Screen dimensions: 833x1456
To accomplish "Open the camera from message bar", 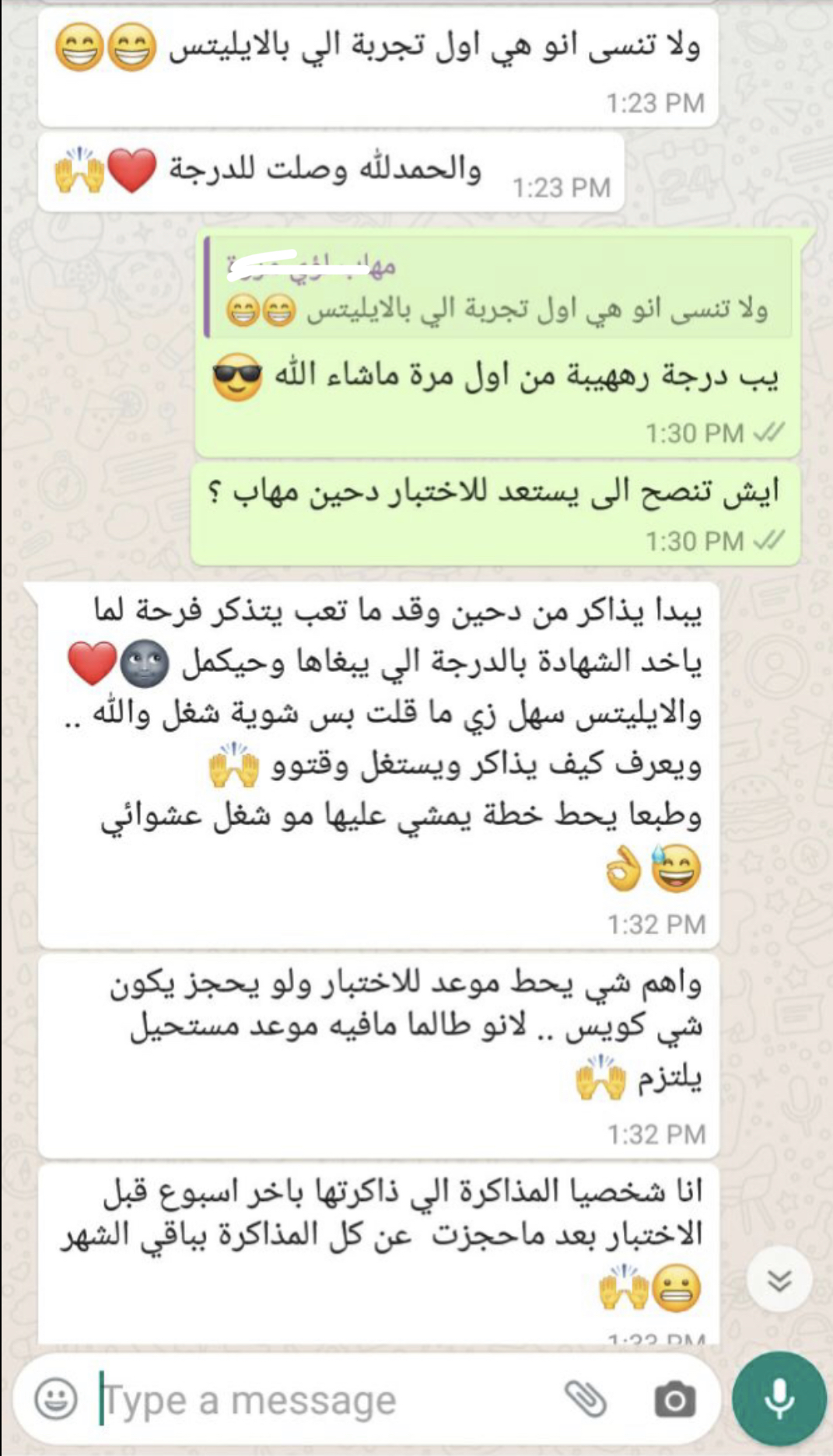I will tap(674, 1400).
